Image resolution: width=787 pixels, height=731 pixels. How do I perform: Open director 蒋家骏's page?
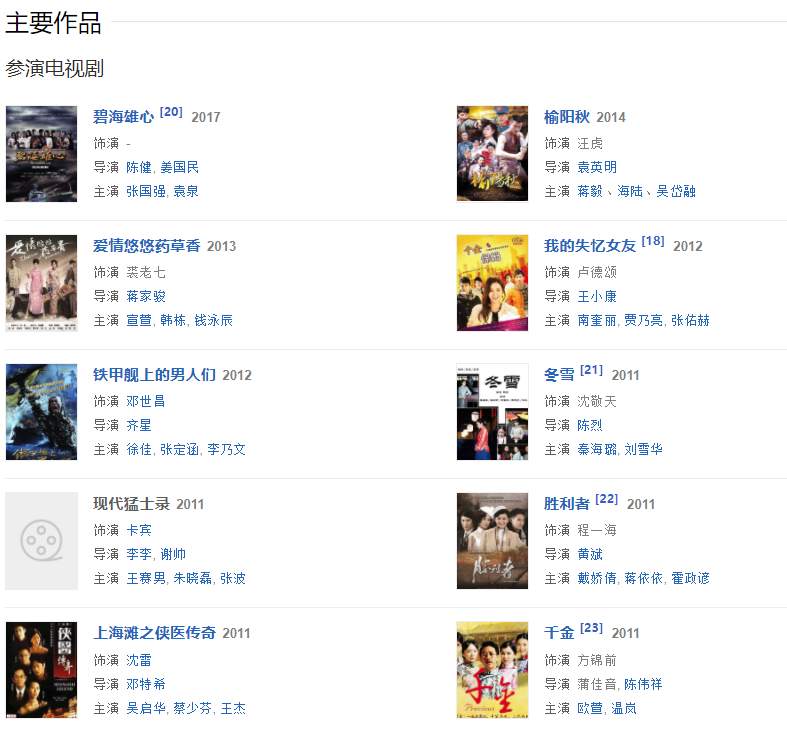146,296
